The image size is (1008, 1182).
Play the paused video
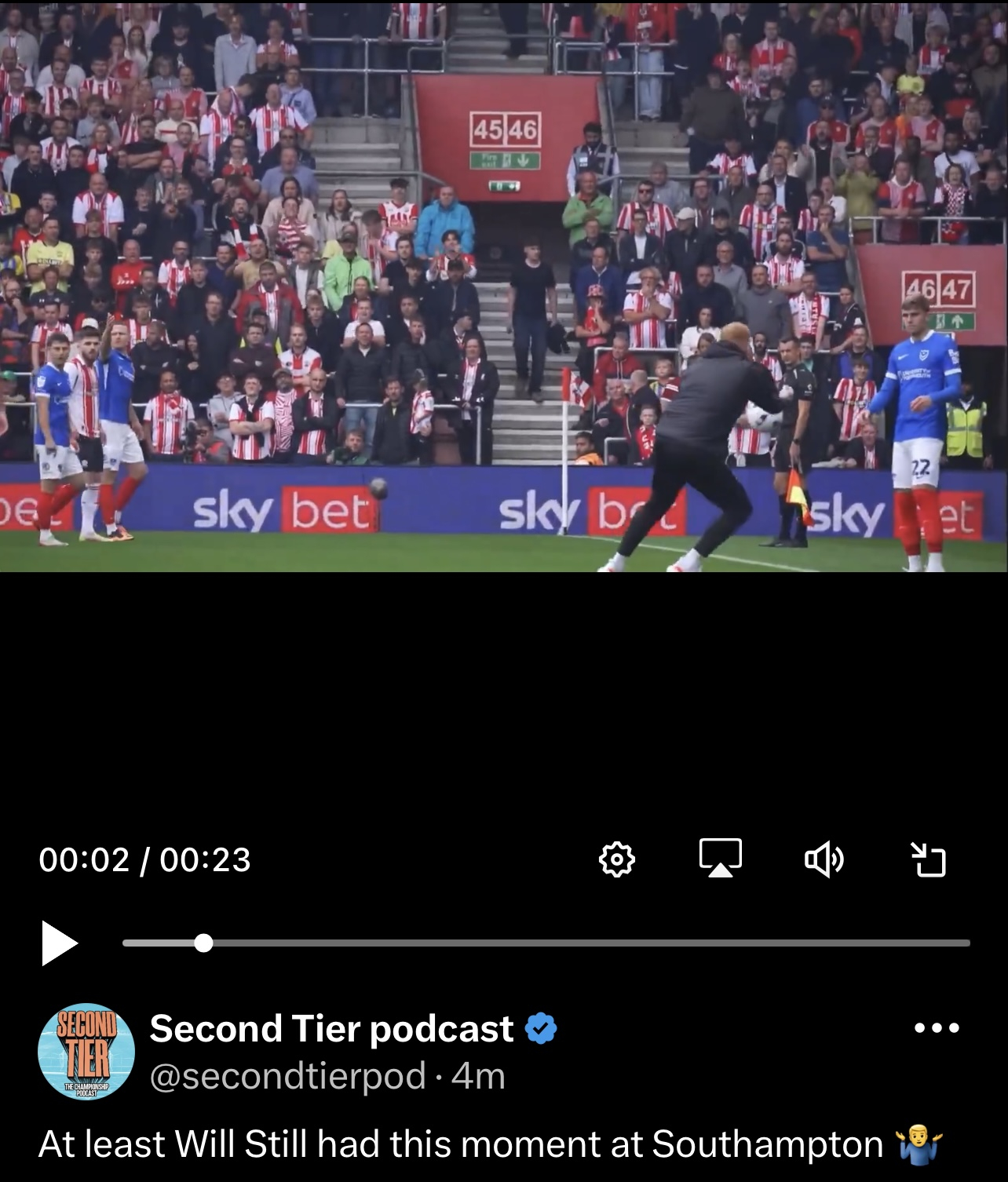pos(60,943)
